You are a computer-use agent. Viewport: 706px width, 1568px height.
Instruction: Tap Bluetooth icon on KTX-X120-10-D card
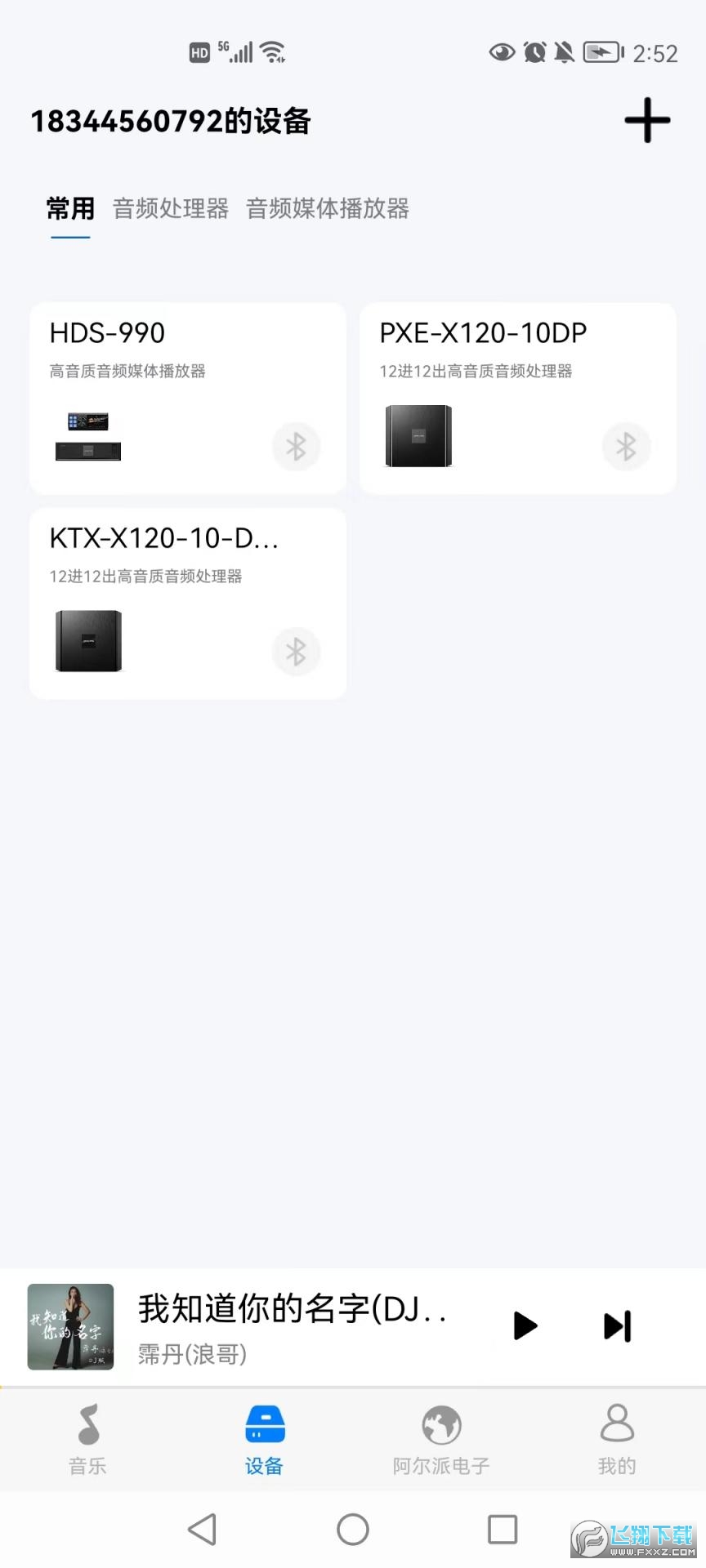296,652
